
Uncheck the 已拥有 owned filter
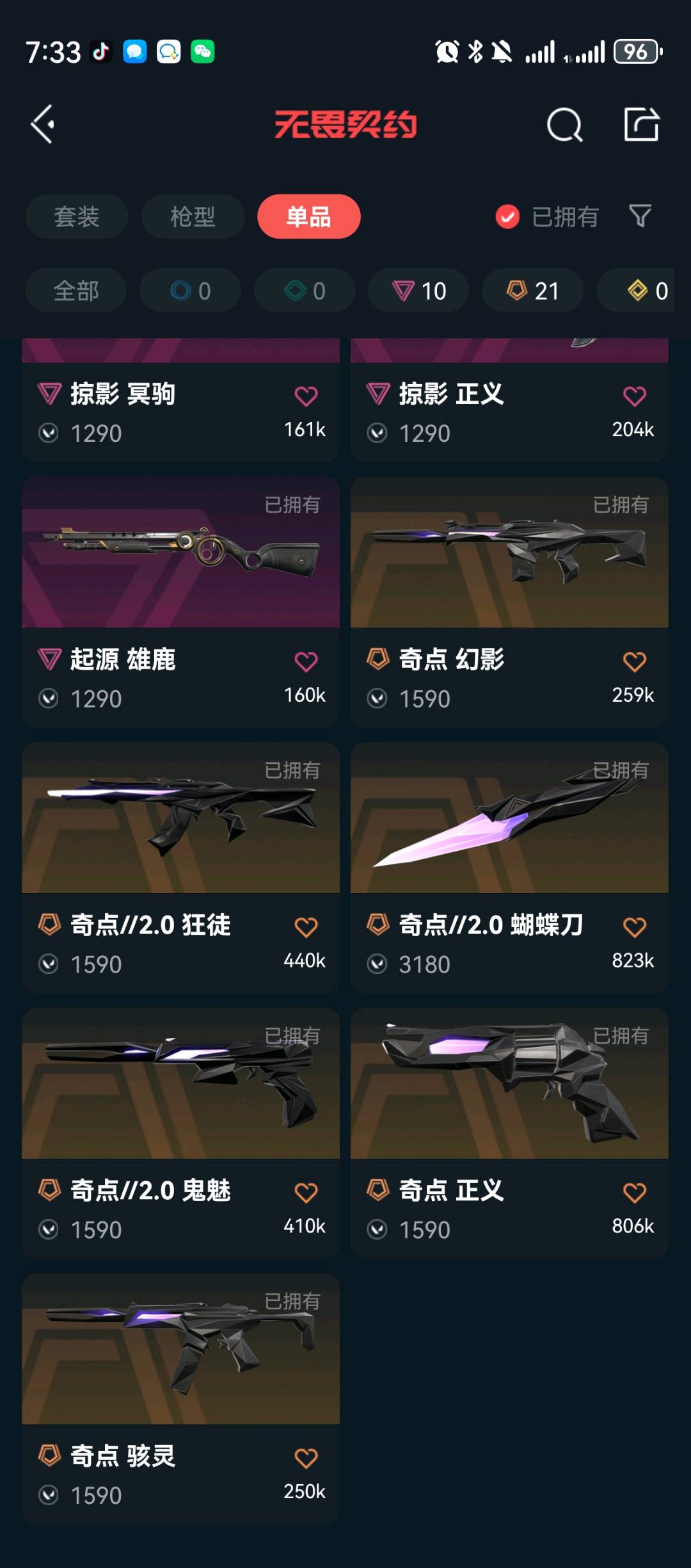(507, 216)
